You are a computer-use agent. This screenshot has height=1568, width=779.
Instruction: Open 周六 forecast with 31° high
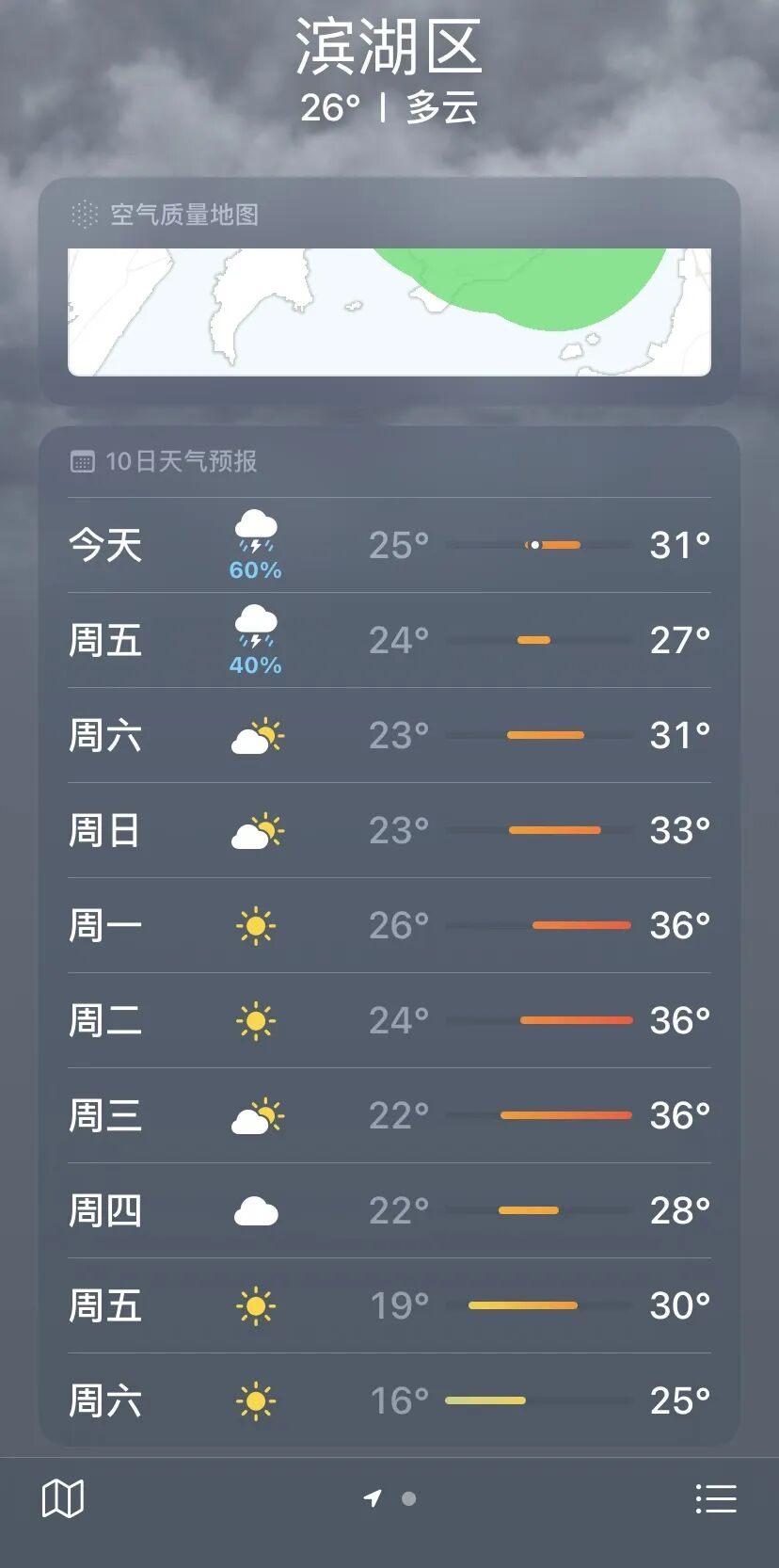coord(389,735)
